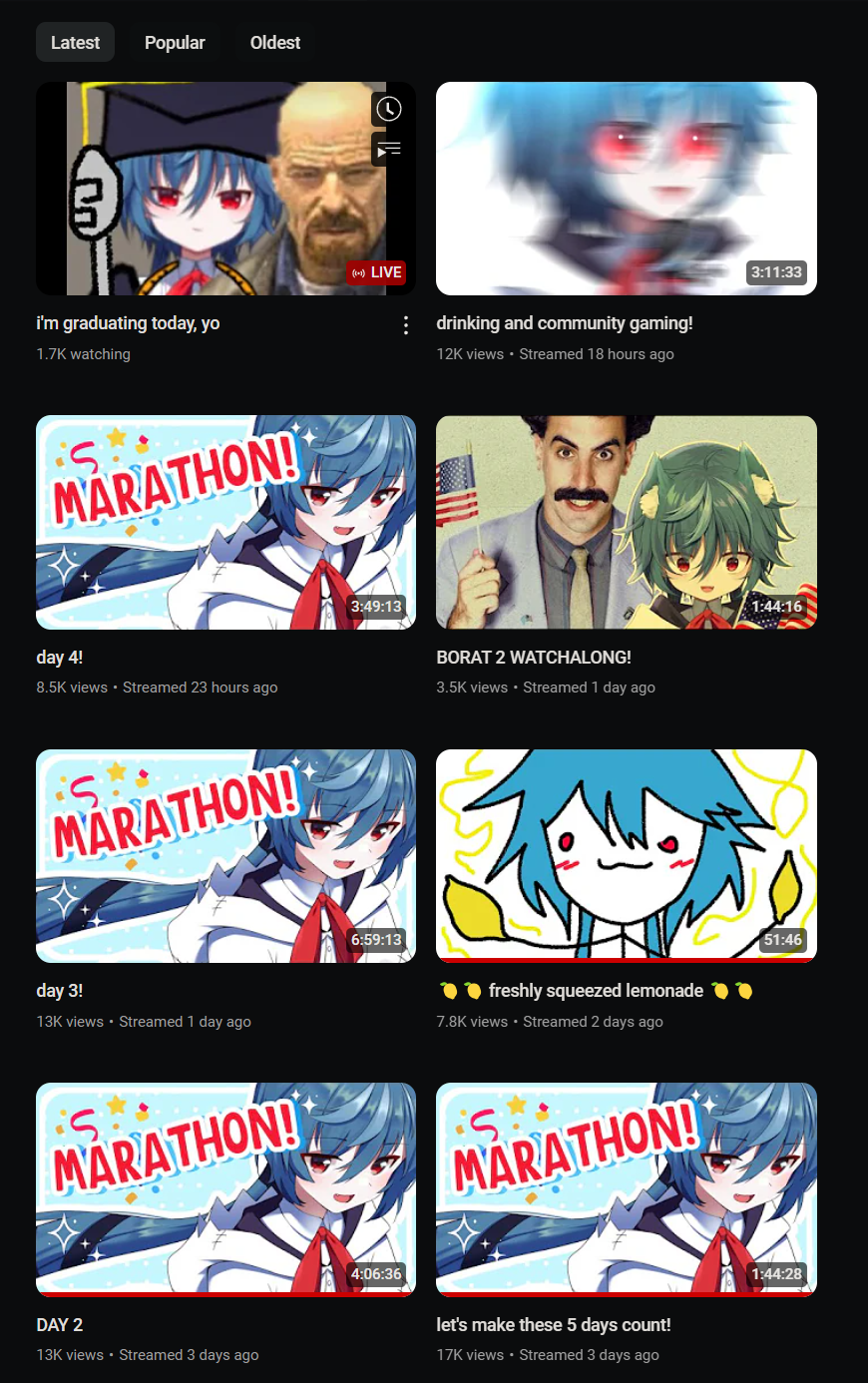This screenshot has height=1383, width=868.
Task: Watch the BORAT 2 WATCHALONG! video
Action: tap(626, 522)
